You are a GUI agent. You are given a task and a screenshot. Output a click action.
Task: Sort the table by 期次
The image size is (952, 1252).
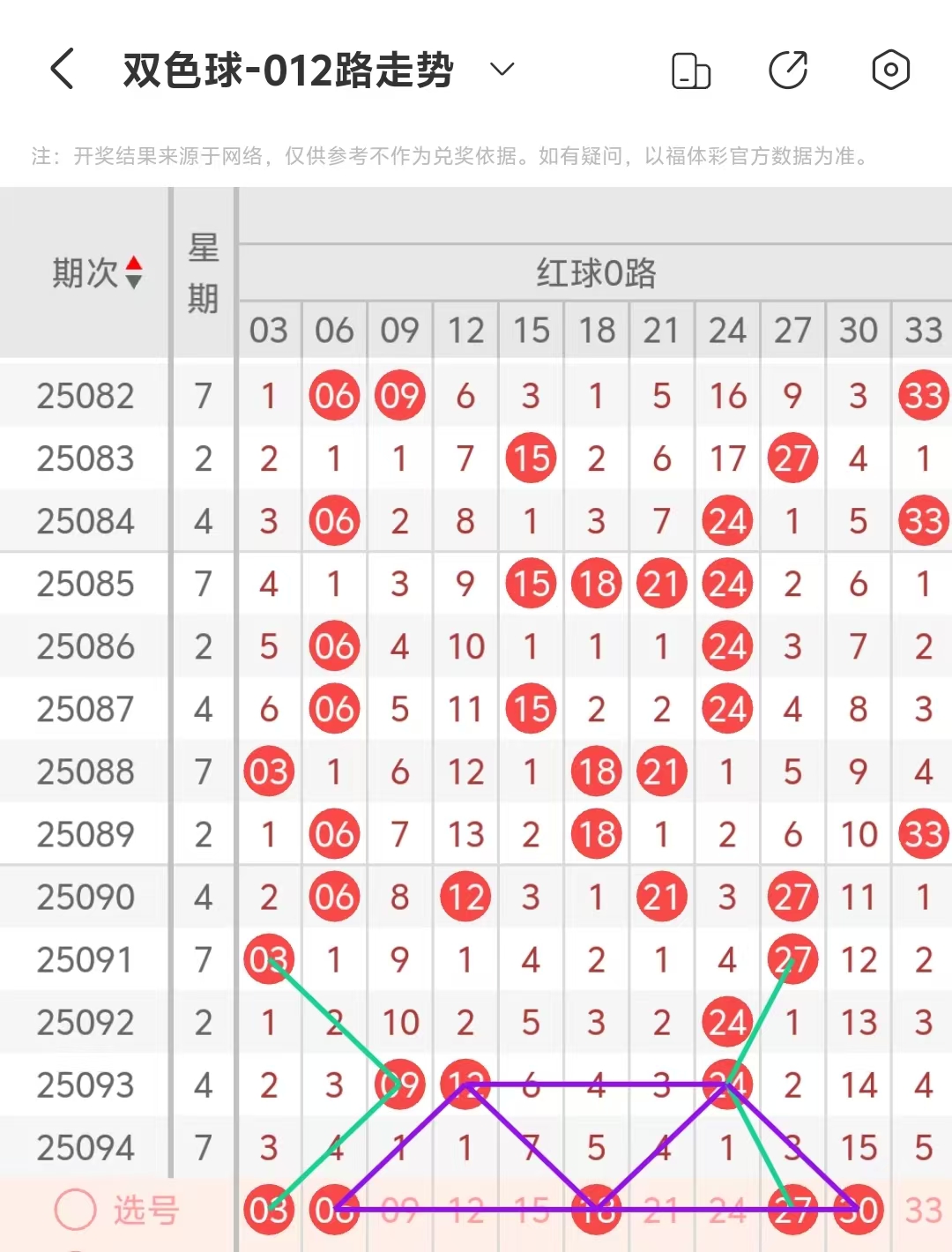97,272
